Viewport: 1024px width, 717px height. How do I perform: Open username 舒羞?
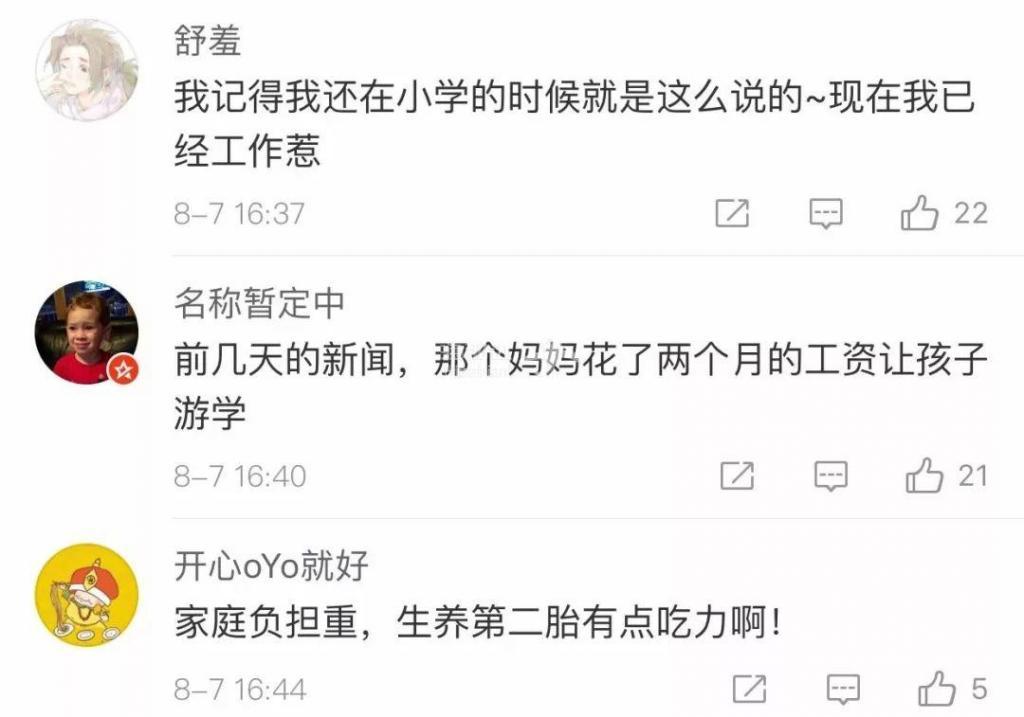click(x=207, y=42)
